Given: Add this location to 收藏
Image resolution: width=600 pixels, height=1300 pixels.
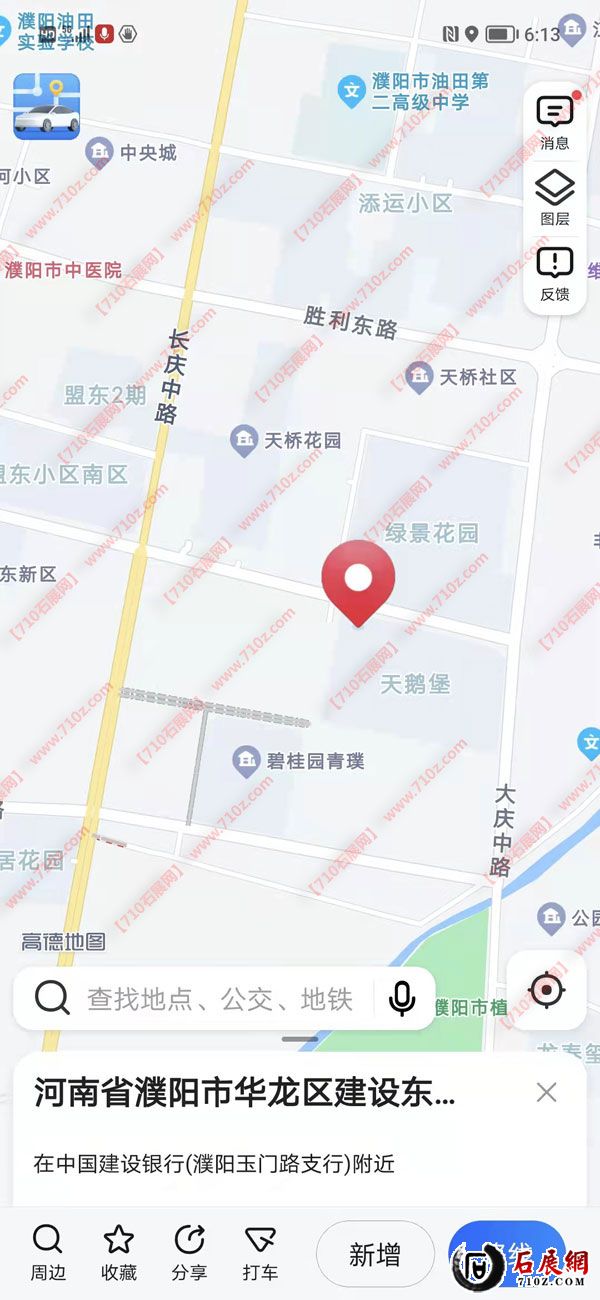Looking at the screenshot, I should point(119,1252).
